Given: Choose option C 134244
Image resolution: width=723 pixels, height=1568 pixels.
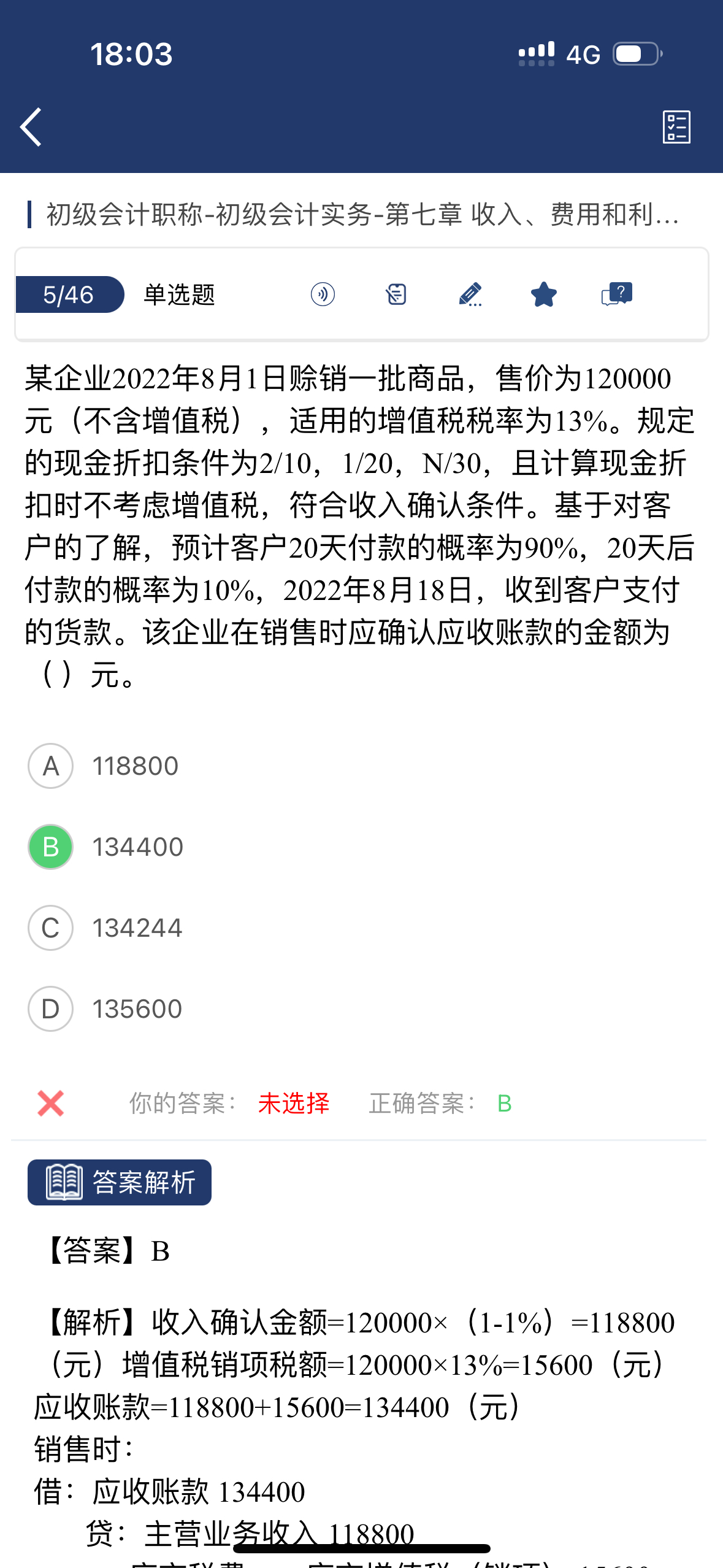Looking at the screenshot, I should click(x=105, y=928).
